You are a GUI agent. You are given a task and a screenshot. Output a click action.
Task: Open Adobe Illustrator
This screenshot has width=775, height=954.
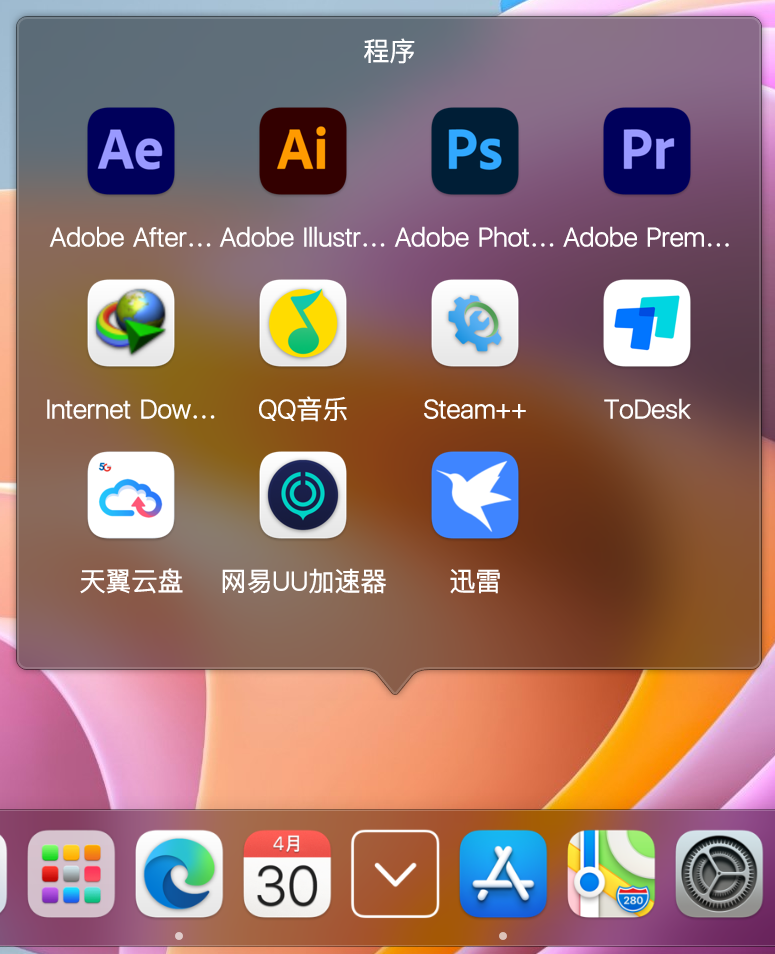[303, 151]
